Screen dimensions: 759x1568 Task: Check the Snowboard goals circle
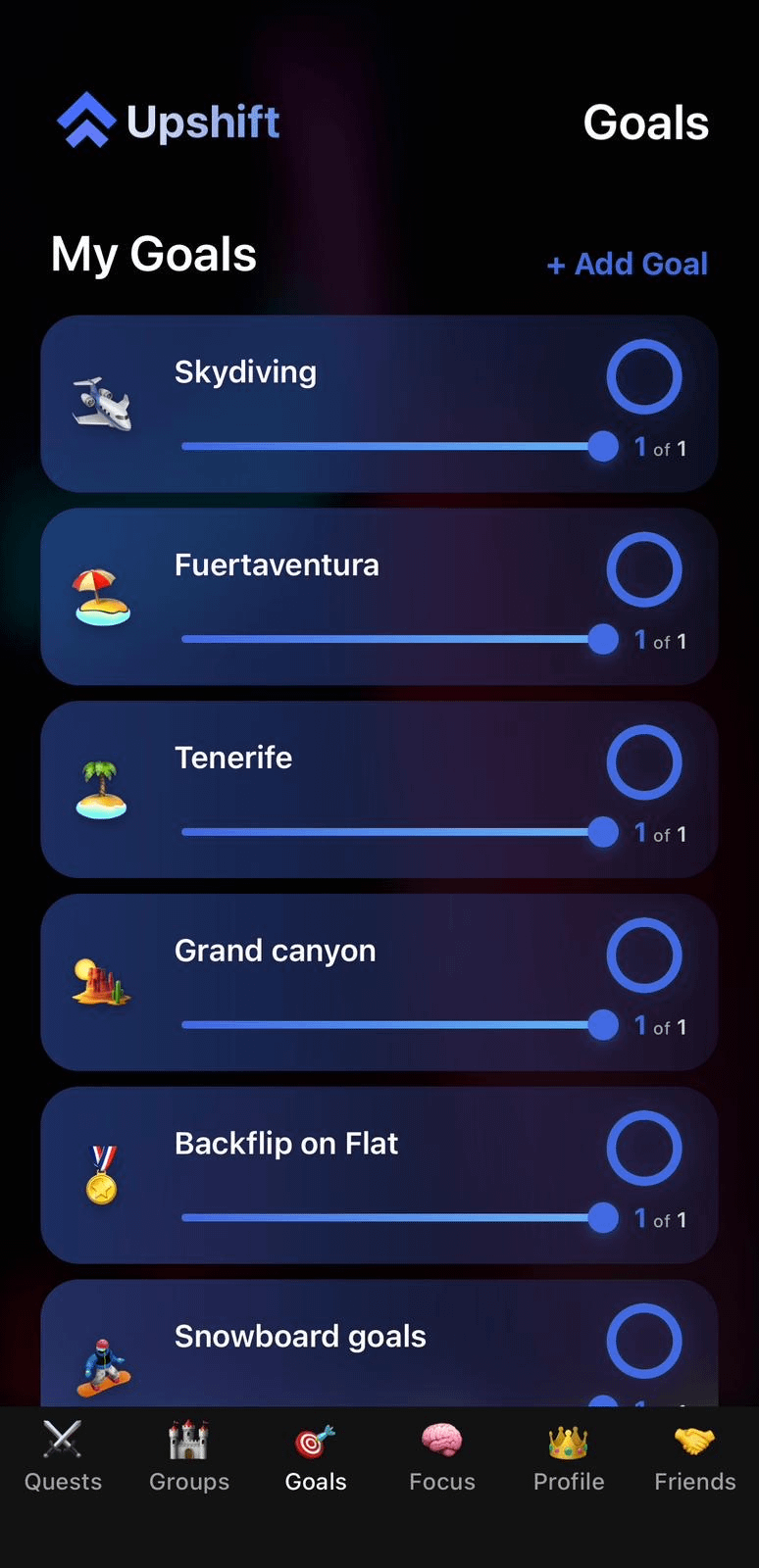tap(643, 1342)
